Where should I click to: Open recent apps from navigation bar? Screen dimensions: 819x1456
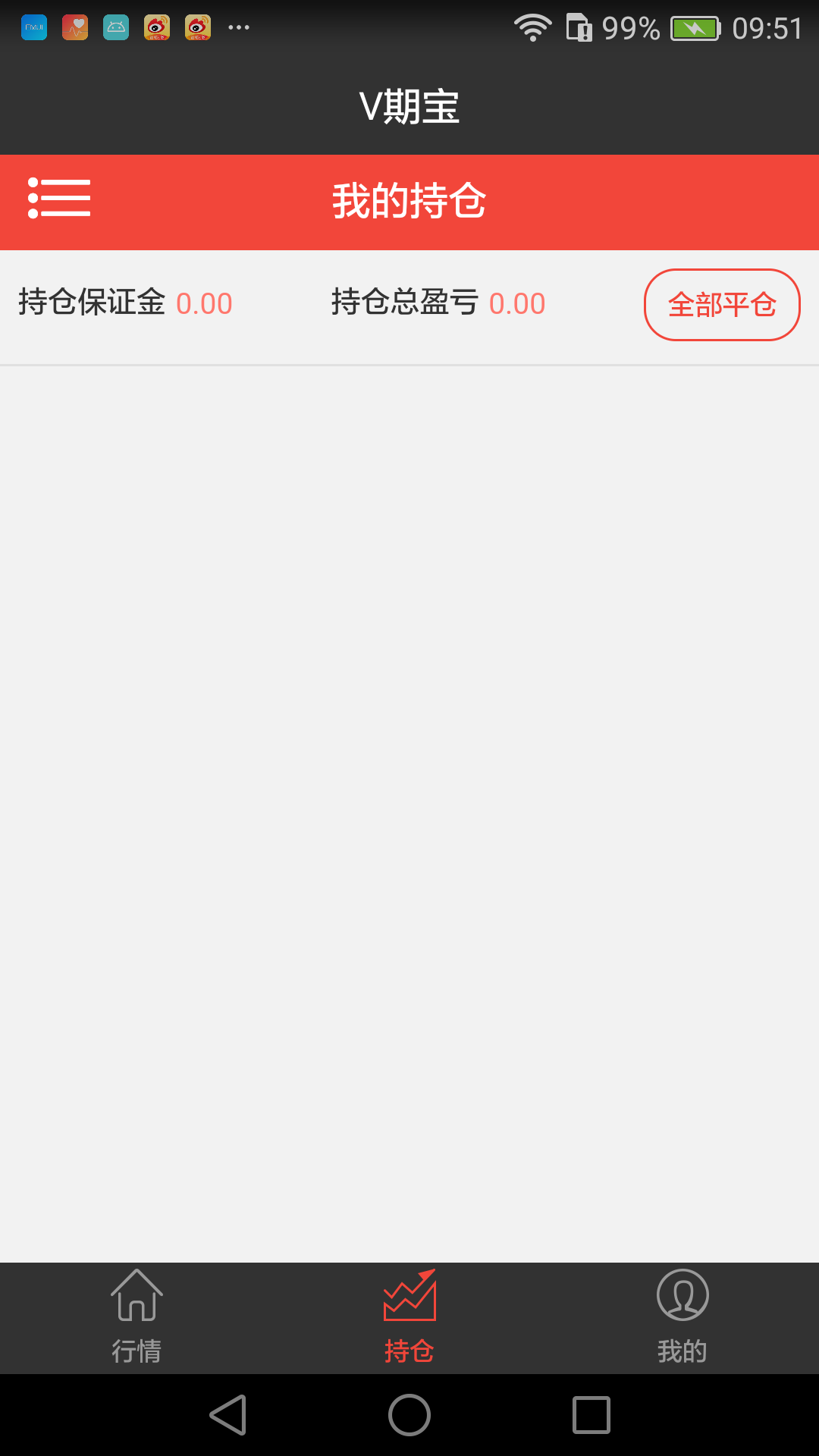[591, 1415]
